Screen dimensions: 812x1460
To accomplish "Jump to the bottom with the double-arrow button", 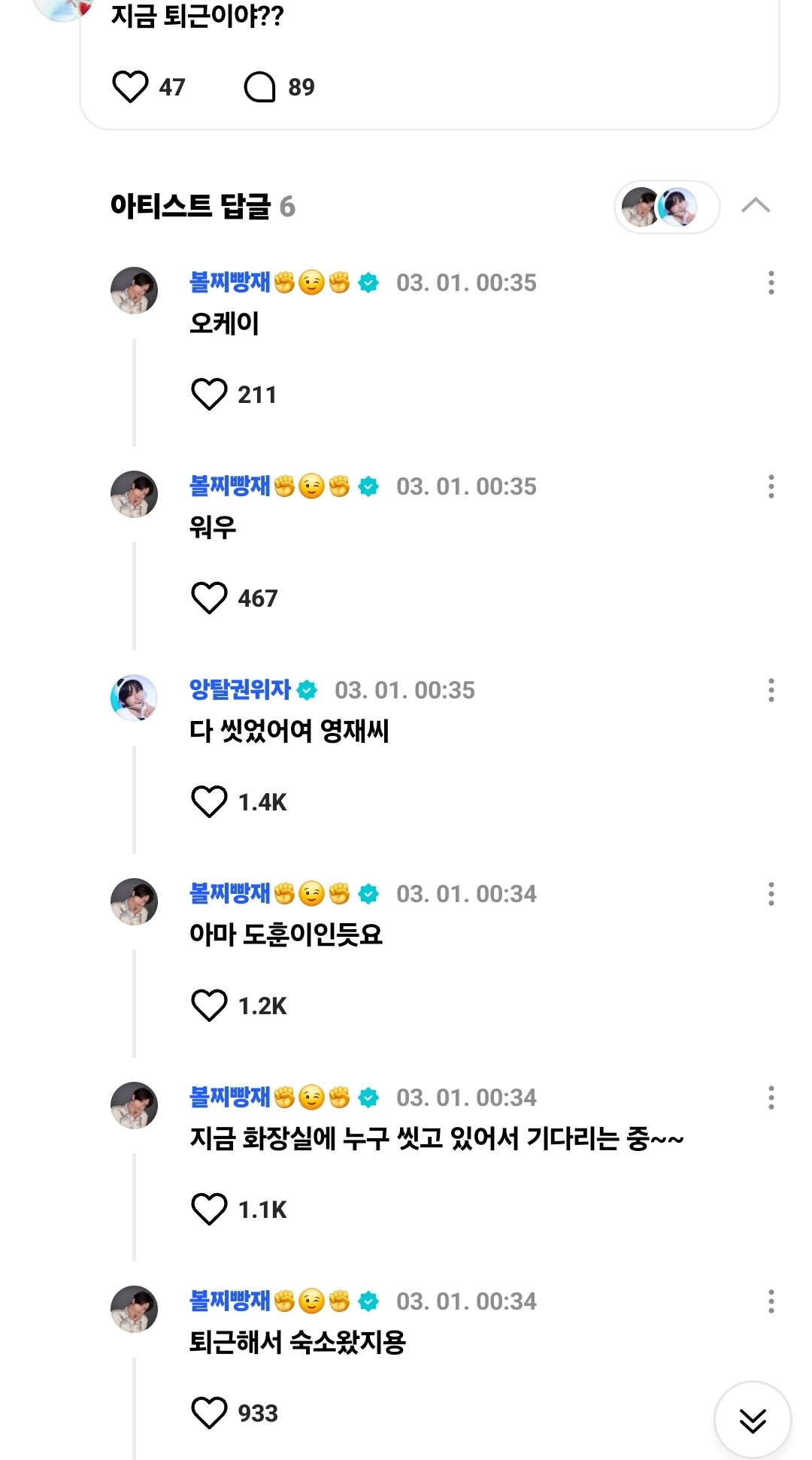I will (x=752, y=1419).
